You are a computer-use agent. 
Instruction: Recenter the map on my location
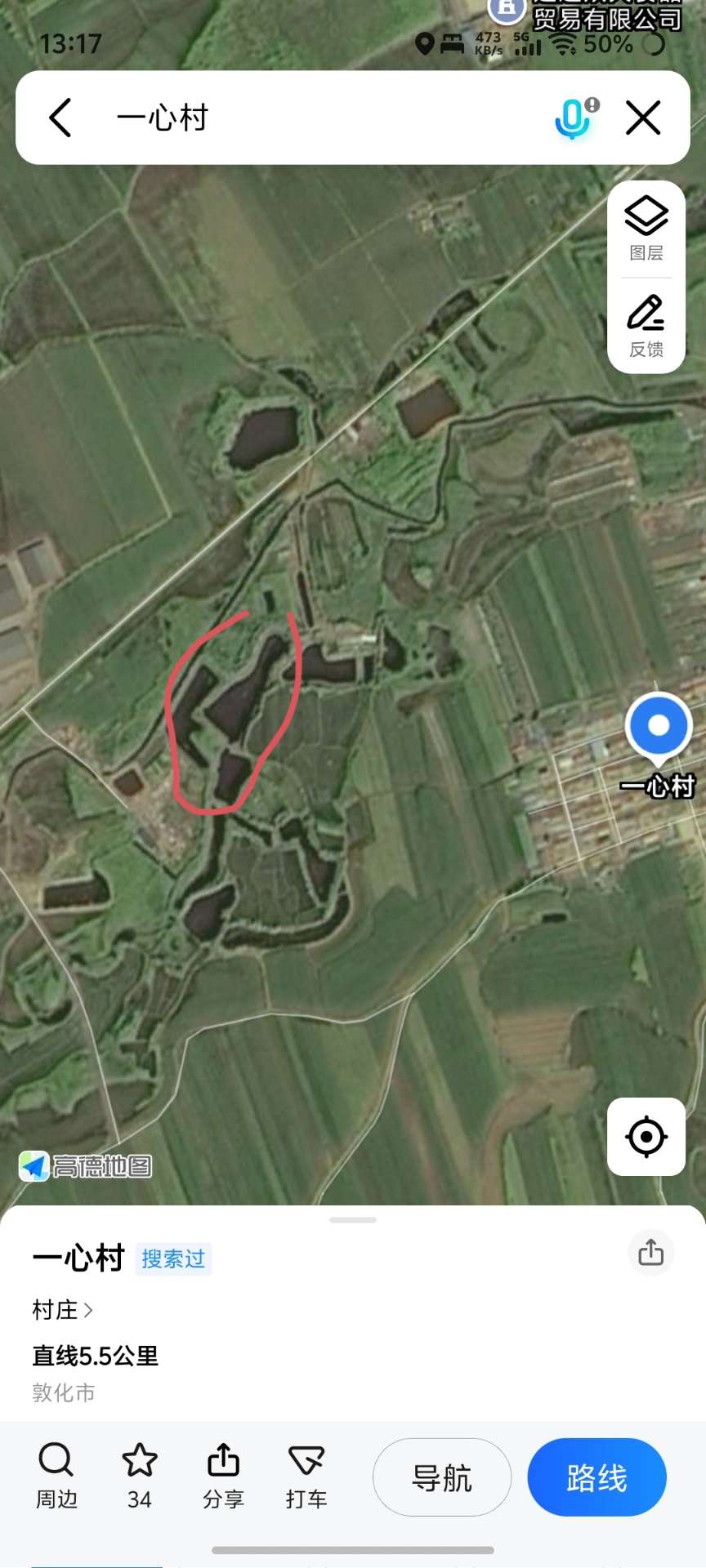pos(646,1136)
